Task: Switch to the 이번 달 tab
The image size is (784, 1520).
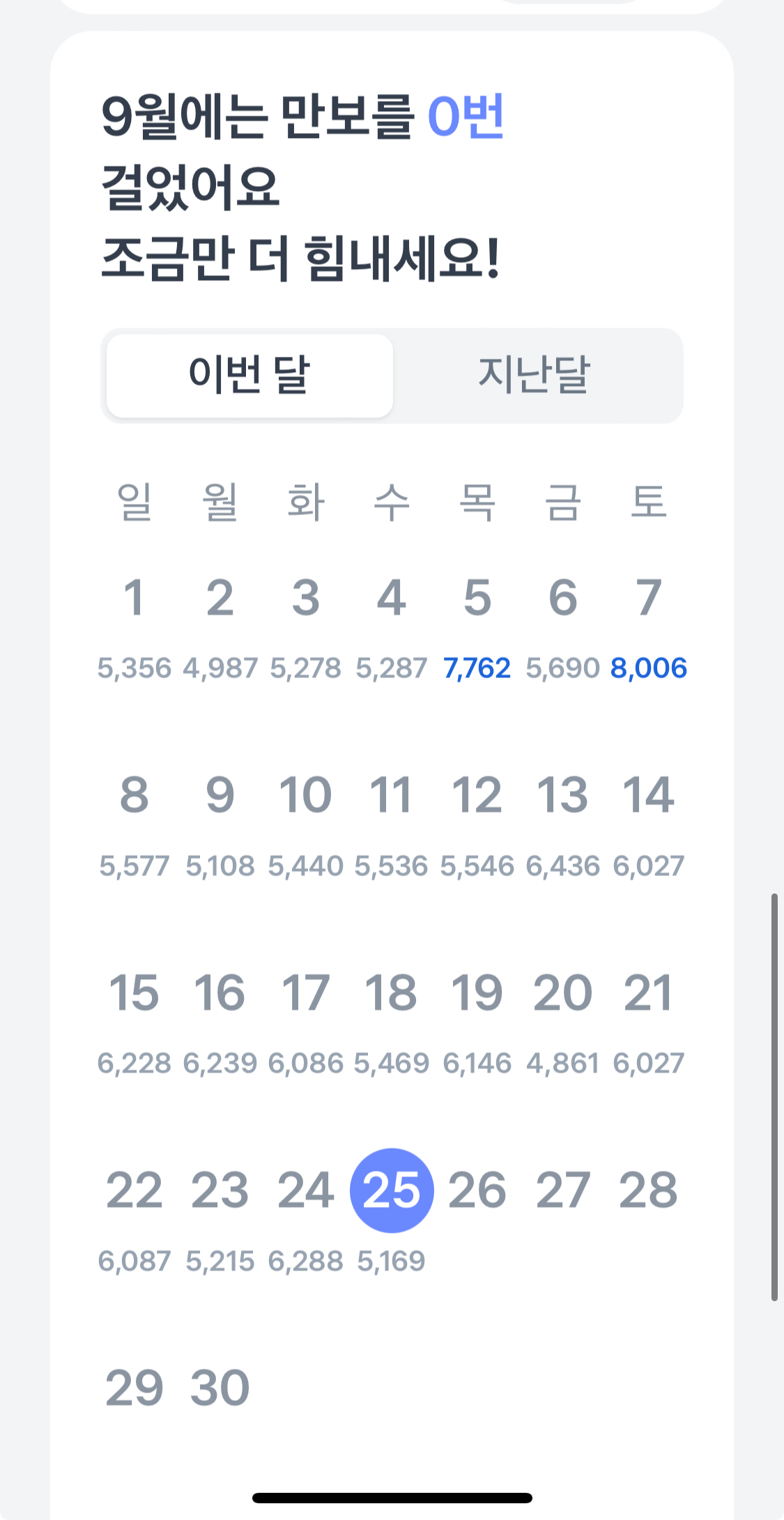Action: tap(249, 376)
